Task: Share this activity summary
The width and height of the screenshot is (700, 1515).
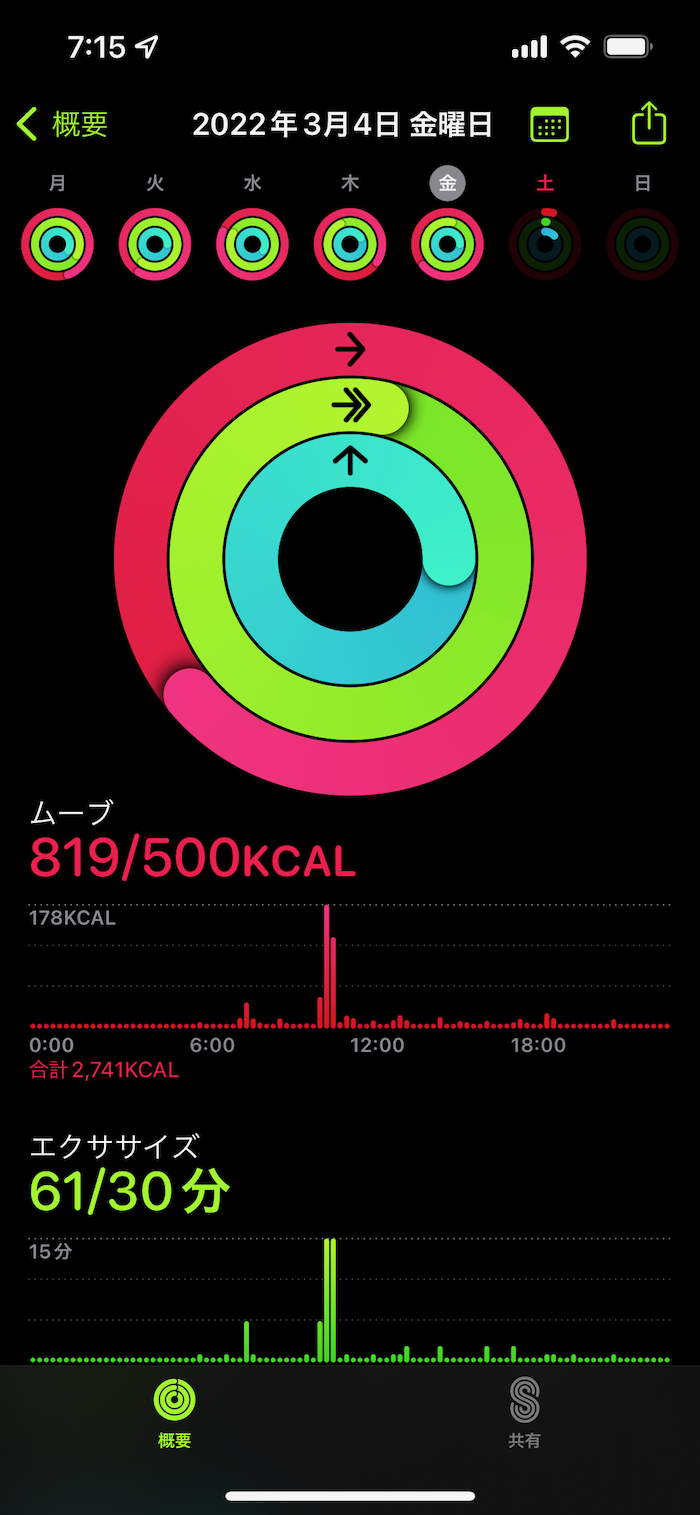Action: pyautogui.click(x=649, y=124)
